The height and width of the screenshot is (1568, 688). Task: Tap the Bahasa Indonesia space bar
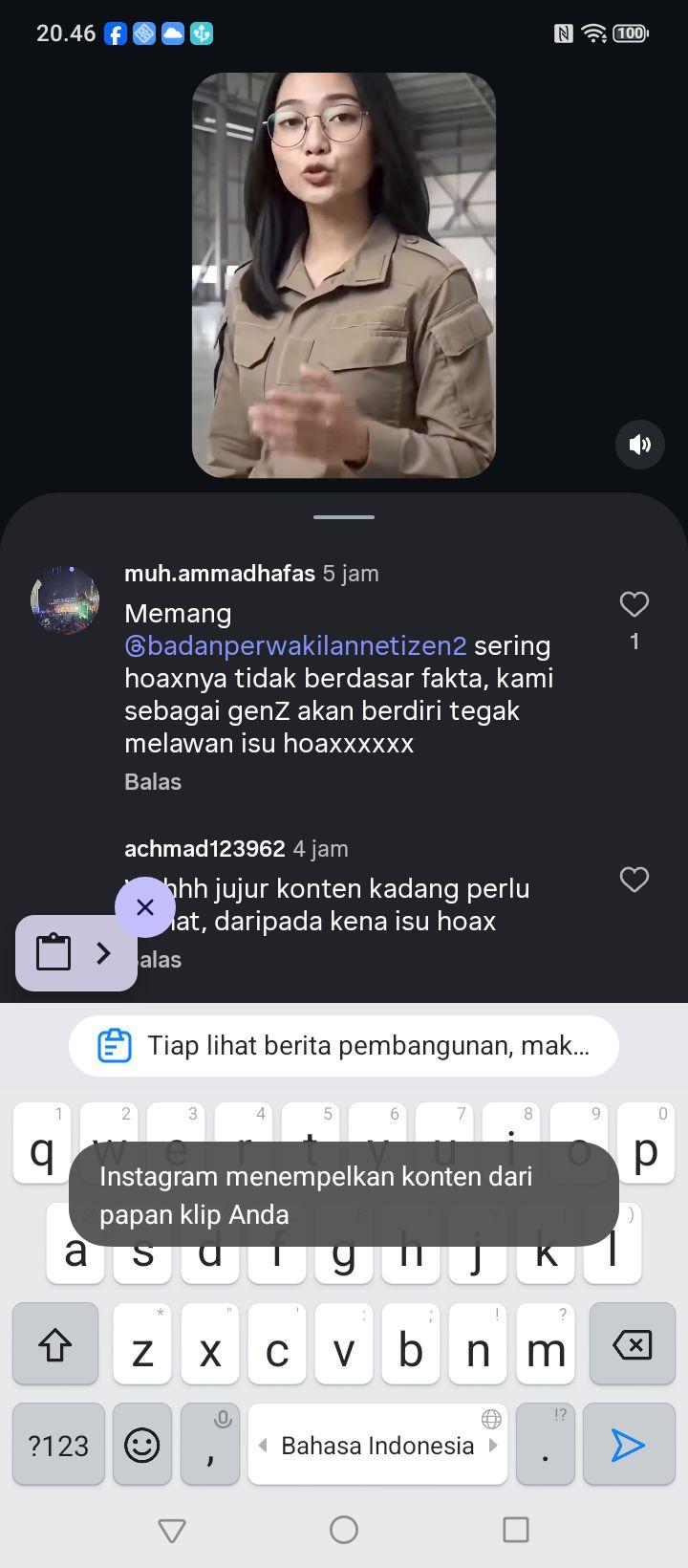377,1445
